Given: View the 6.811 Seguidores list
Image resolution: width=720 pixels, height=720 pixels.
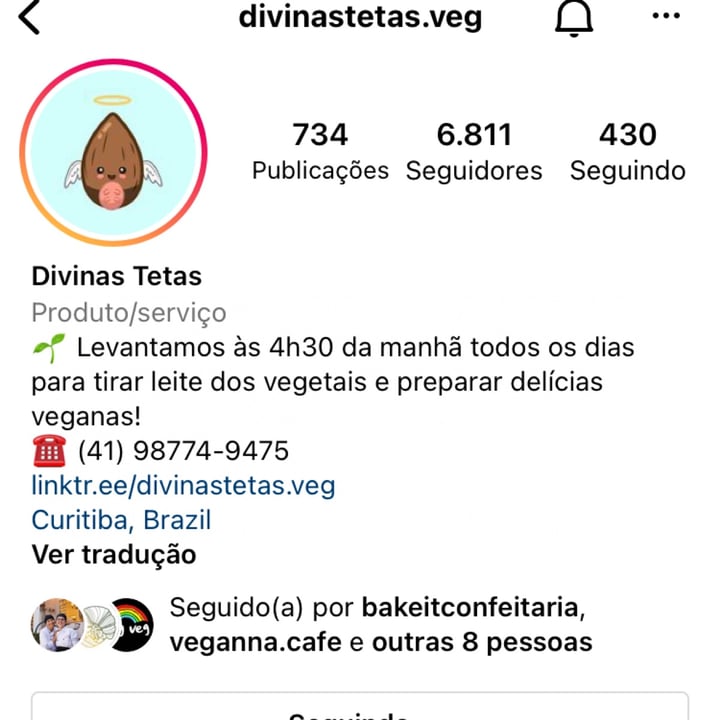Looking at the screenshot, I should click(474, 152).
